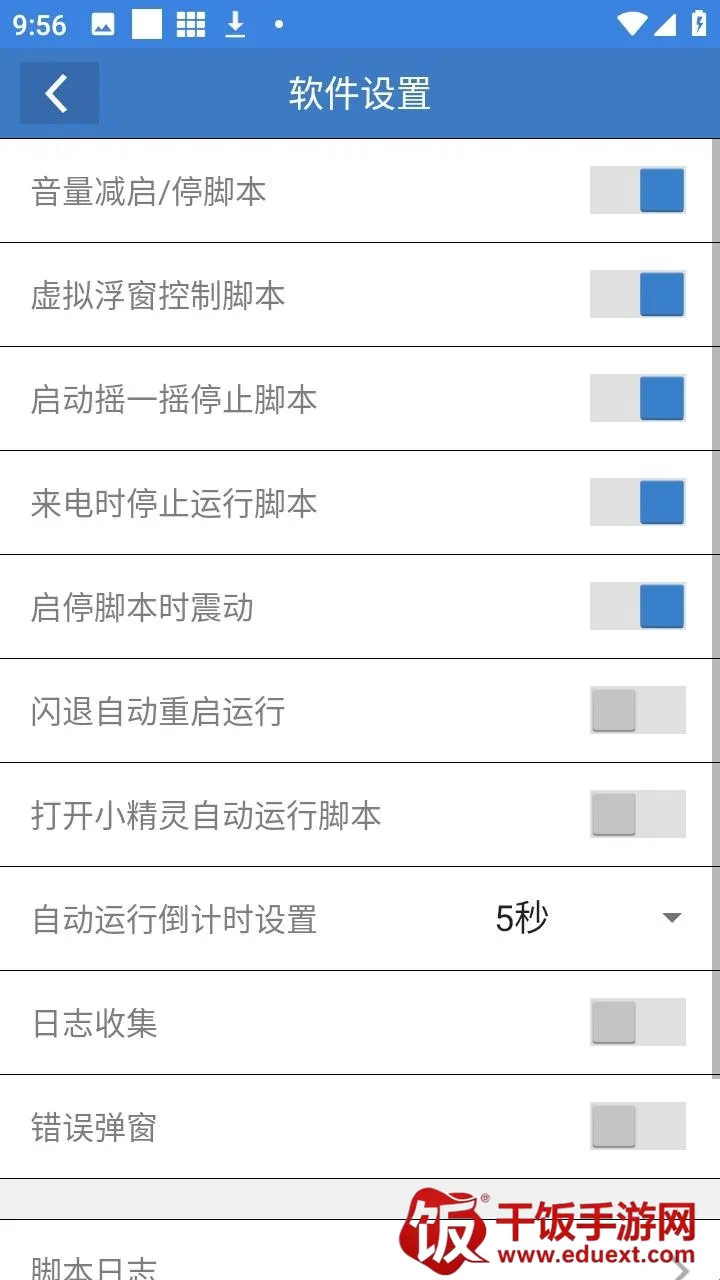Go back from 软件设置 screen
Screen dimensions: 720x1280
tap(58, 94)
